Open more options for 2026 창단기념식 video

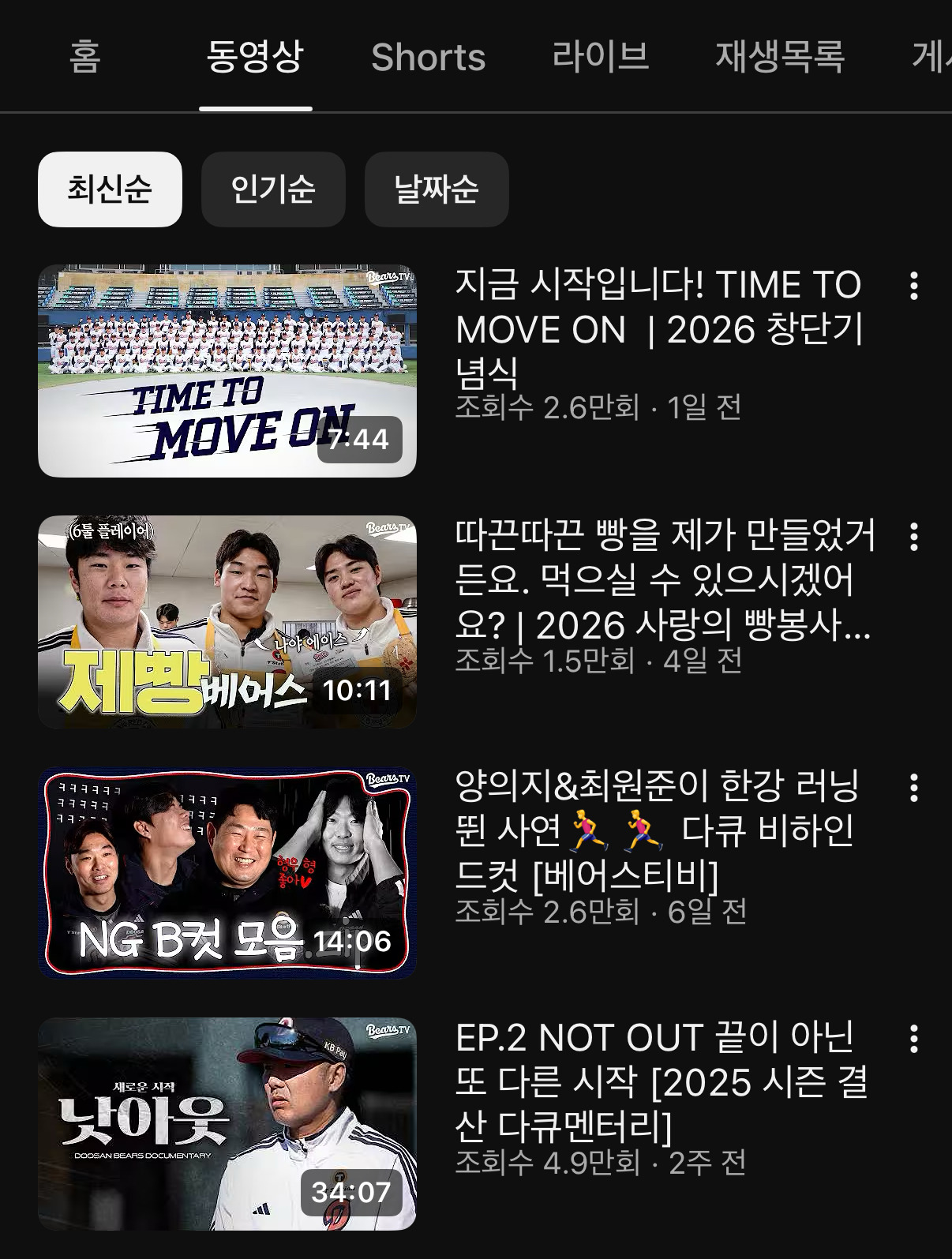pos(914,286)
